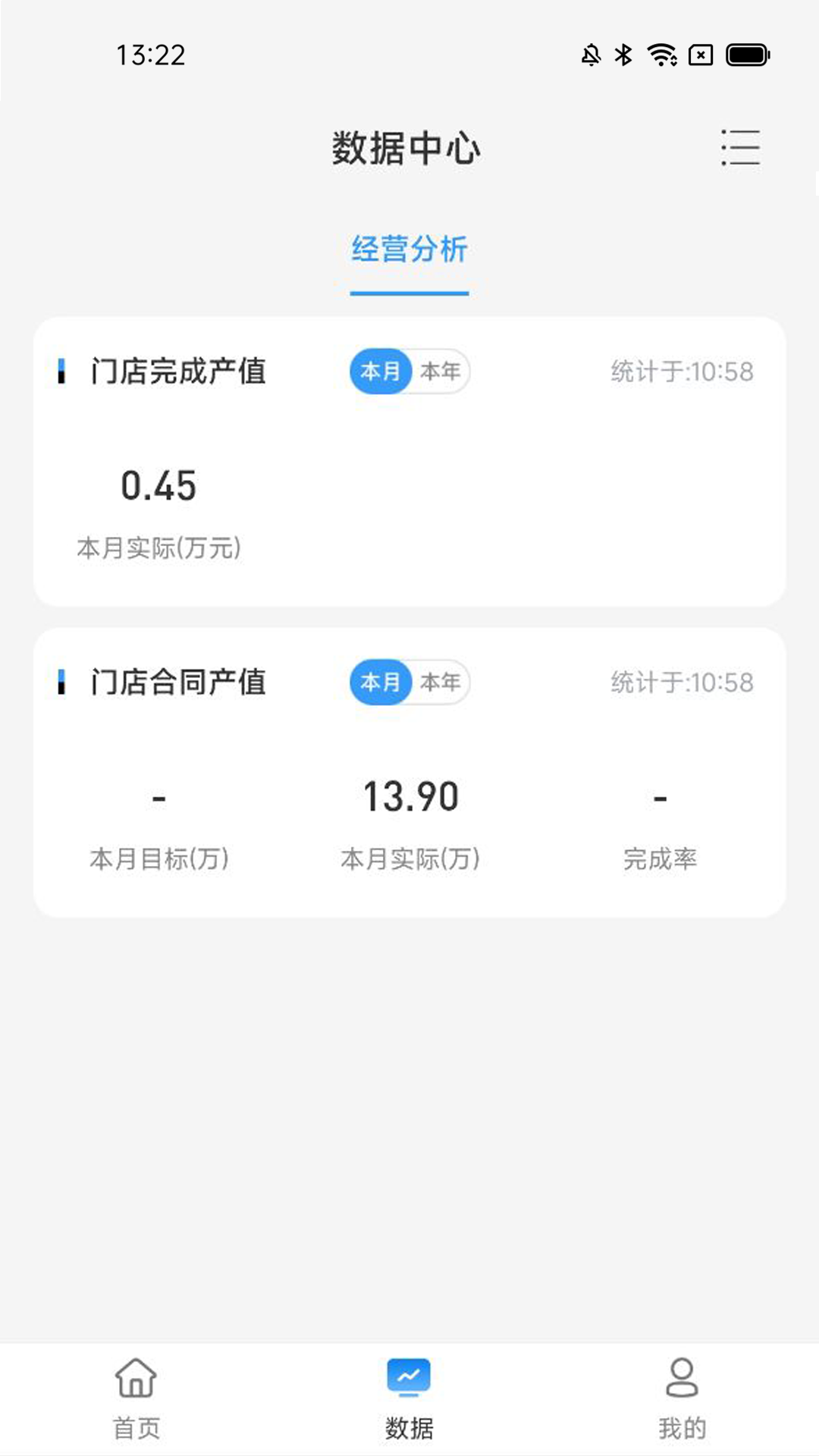Switch to the 首页 tab
819x1456 pixels.
(135, 1426)
